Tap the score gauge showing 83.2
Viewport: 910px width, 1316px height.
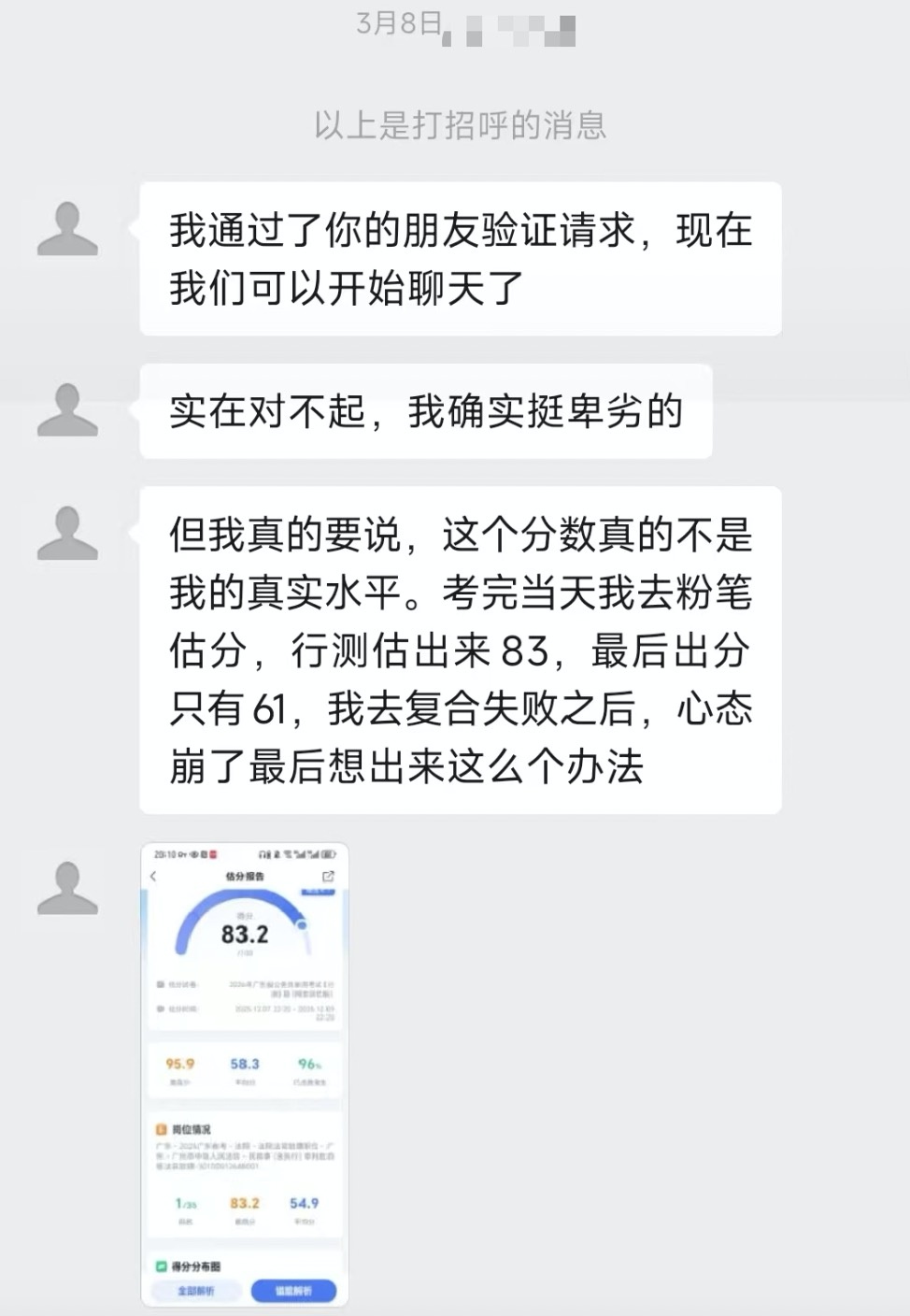(245, 935)
